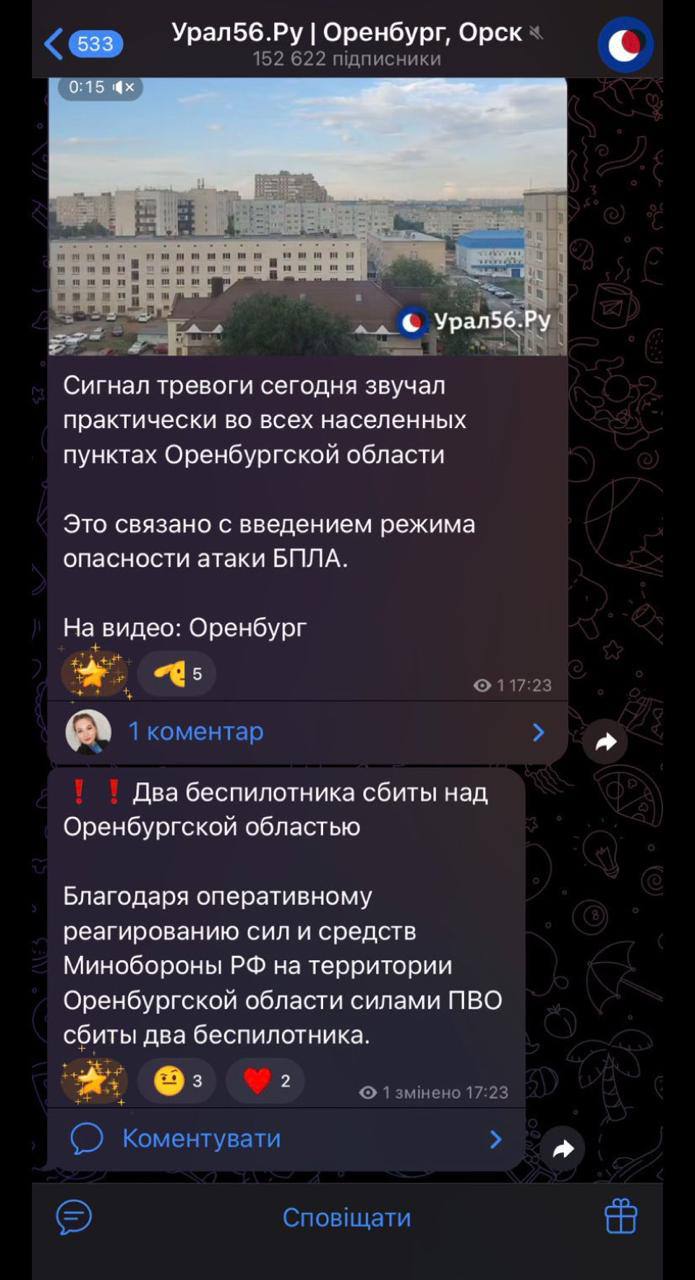695x1280 pixels.
Task: Add the star reaction on the siren post
Action: coord(95,674)
